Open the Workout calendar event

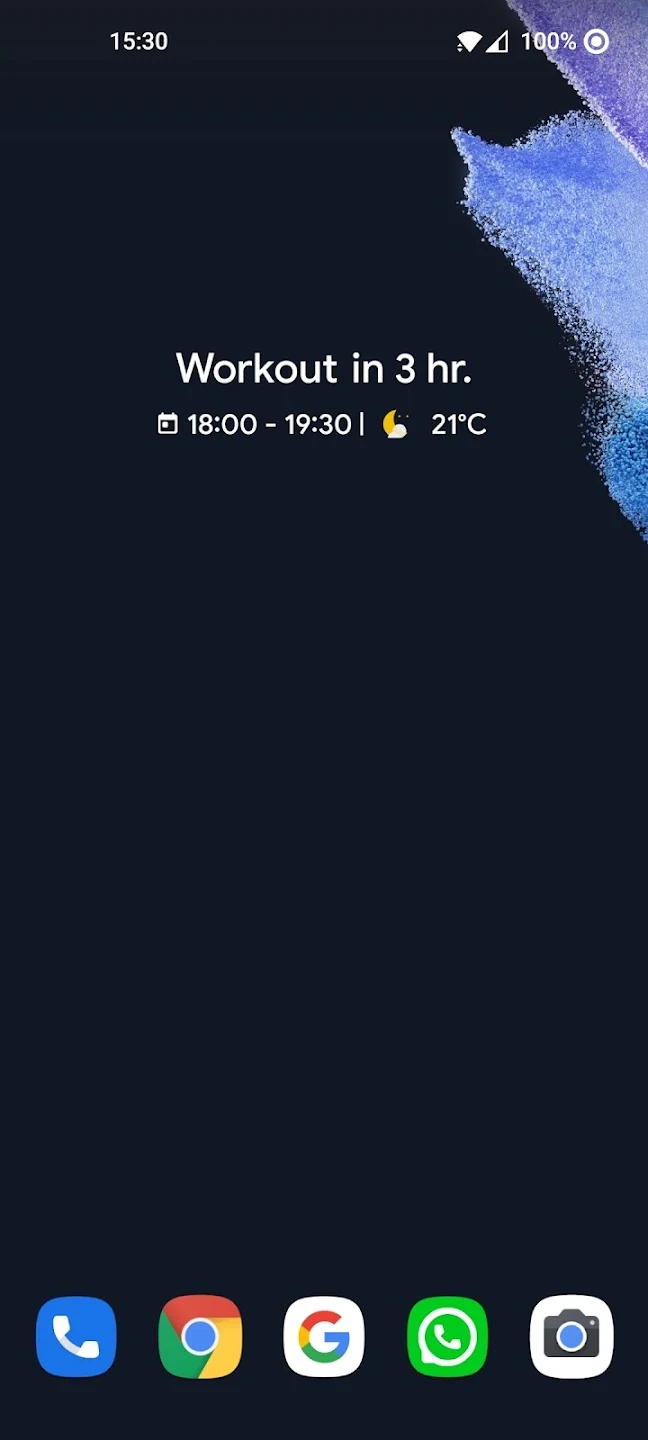[323, 369]
